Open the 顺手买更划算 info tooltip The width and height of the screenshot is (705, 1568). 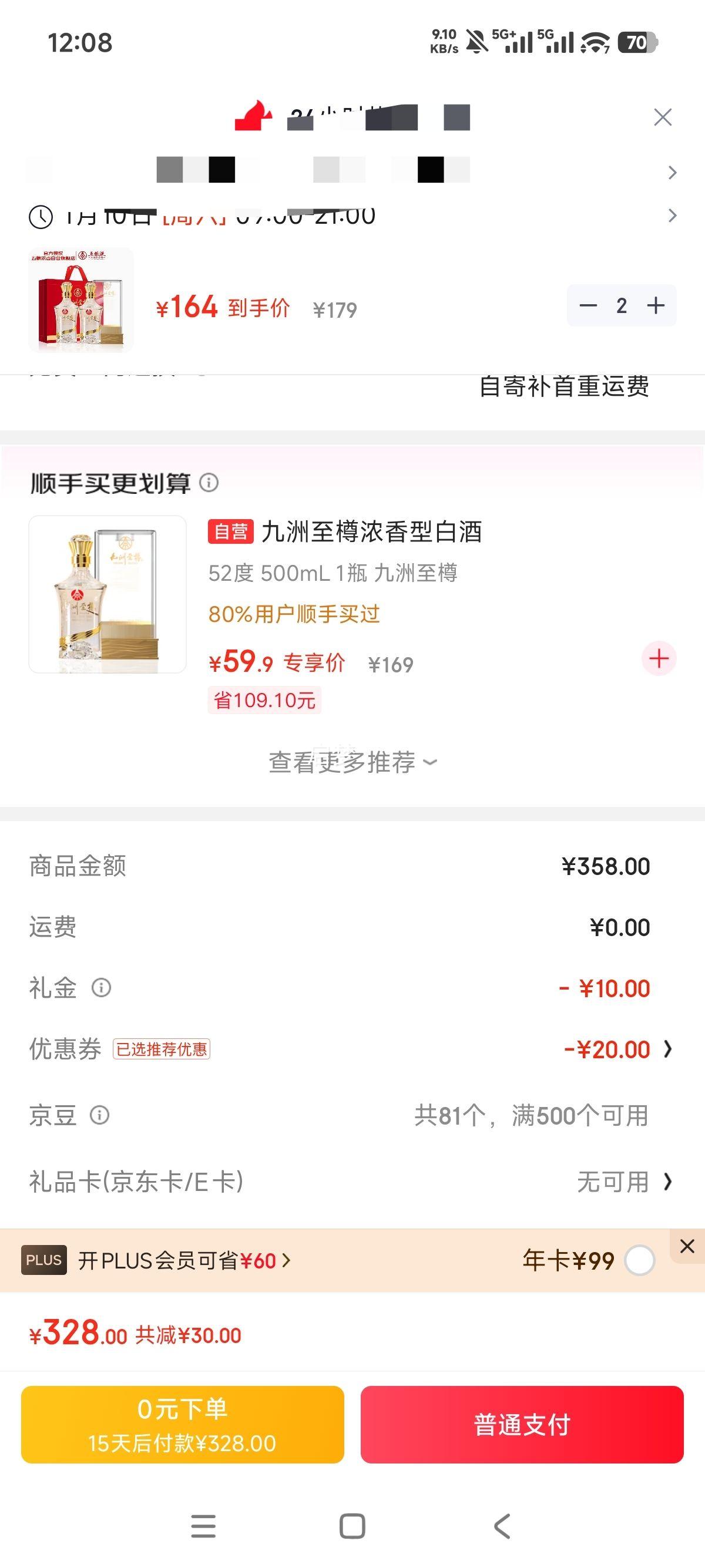pos(209,484)
